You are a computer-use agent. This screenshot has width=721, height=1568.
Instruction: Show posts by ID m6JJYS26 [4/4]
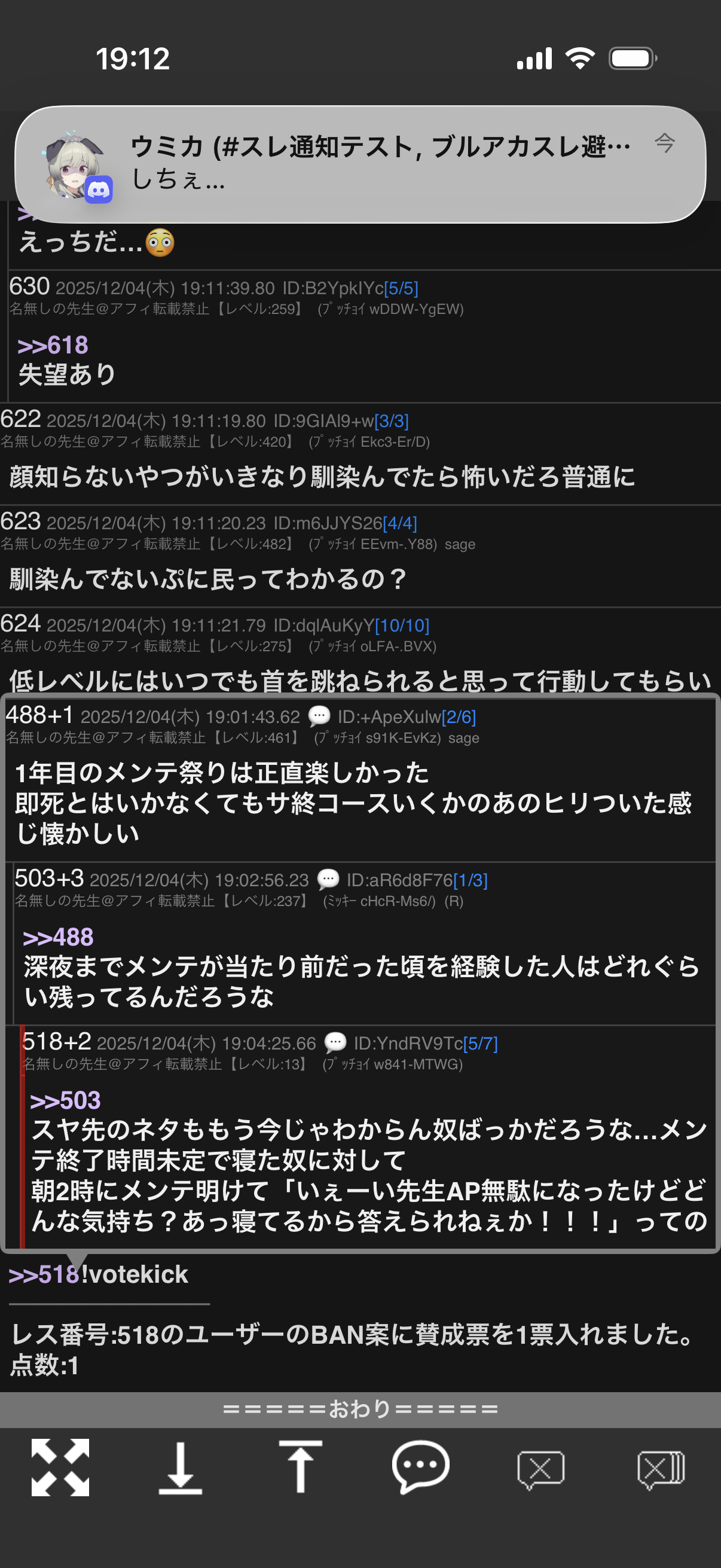(400, 523)
